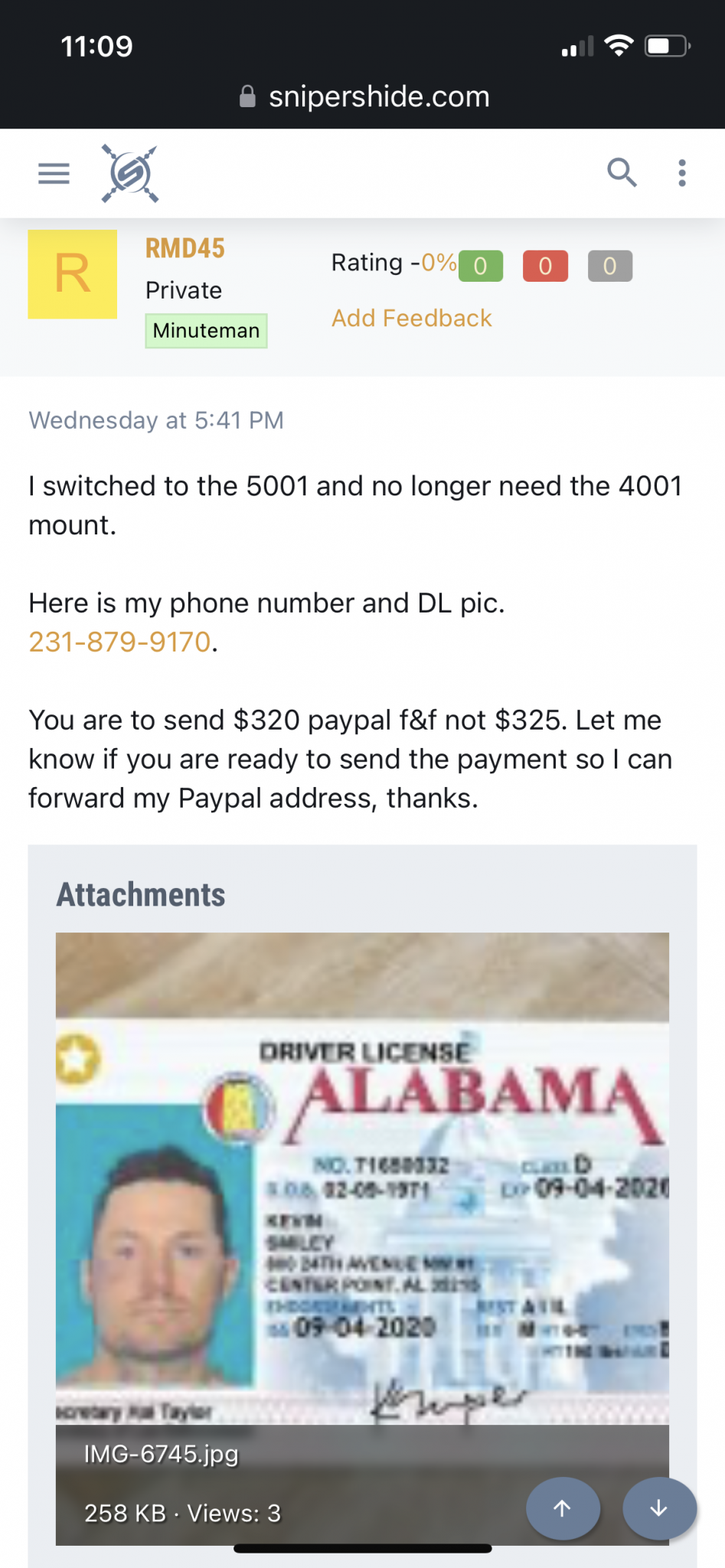View the positive feedback count
Screen dimensions: 725x1568
[x=480, y=266]
